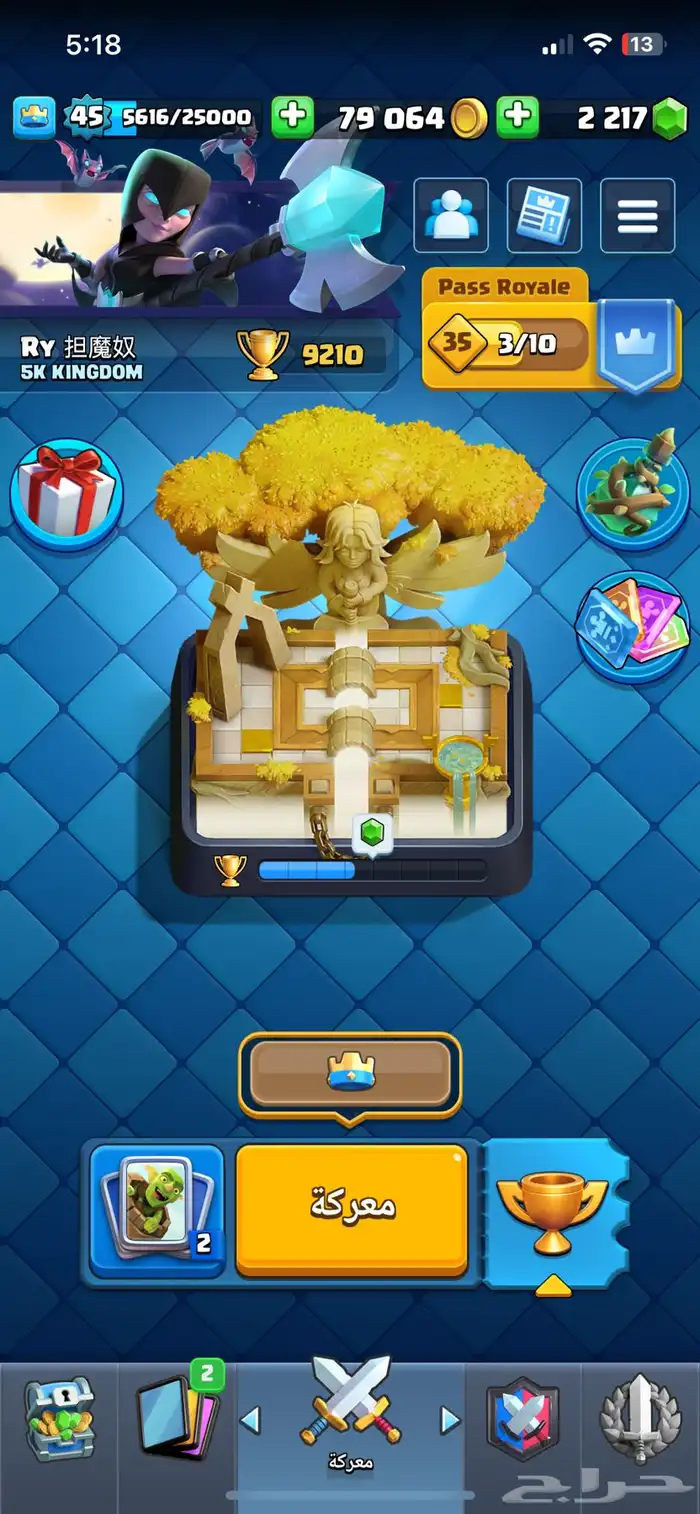Change battle deck via goblin card button
Image resolution: width=700 pixels, height=1514 pixels.
coord(156,1210)
